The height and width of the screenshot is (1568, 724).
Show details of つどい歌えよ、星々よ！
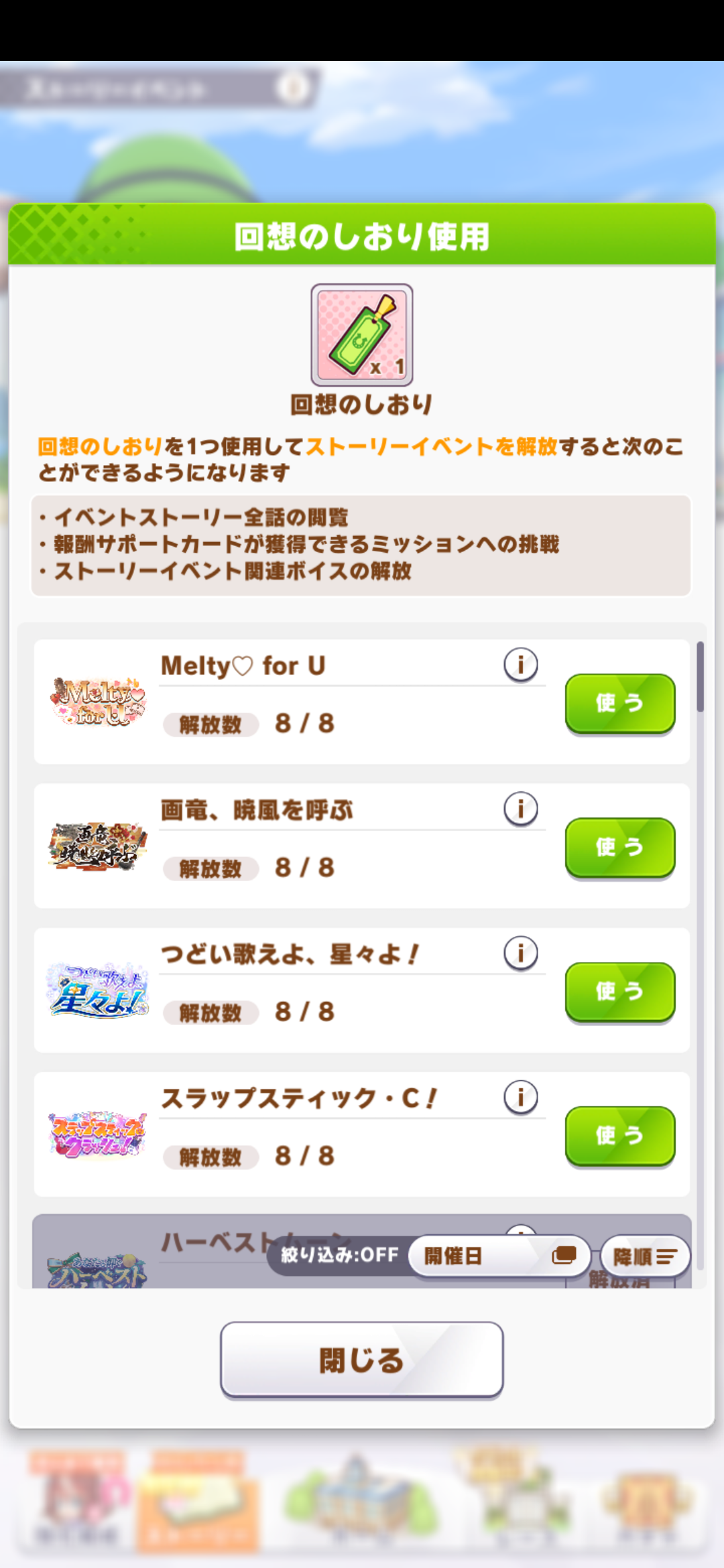[x=521, y=953]
